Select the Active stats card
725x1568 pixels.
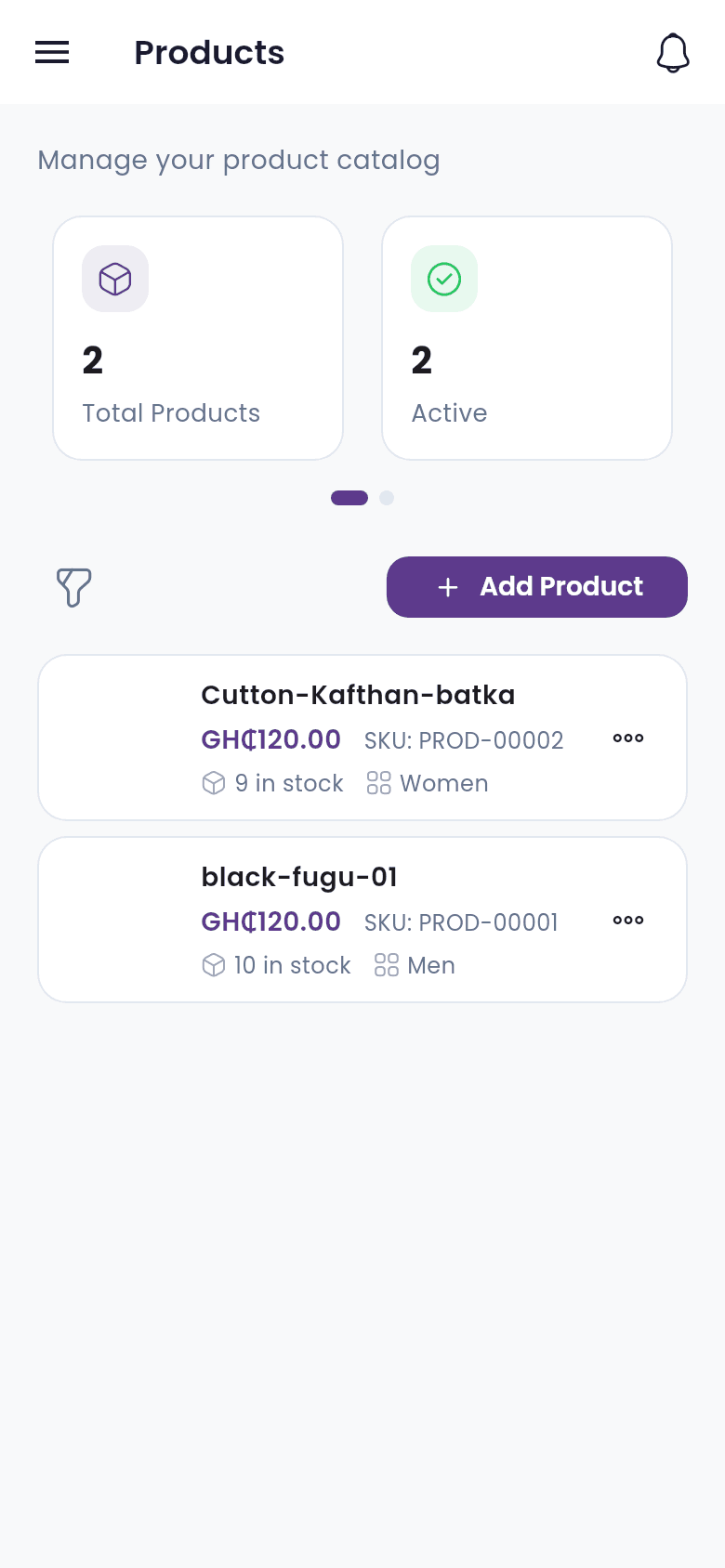click(x=527, y=337)
